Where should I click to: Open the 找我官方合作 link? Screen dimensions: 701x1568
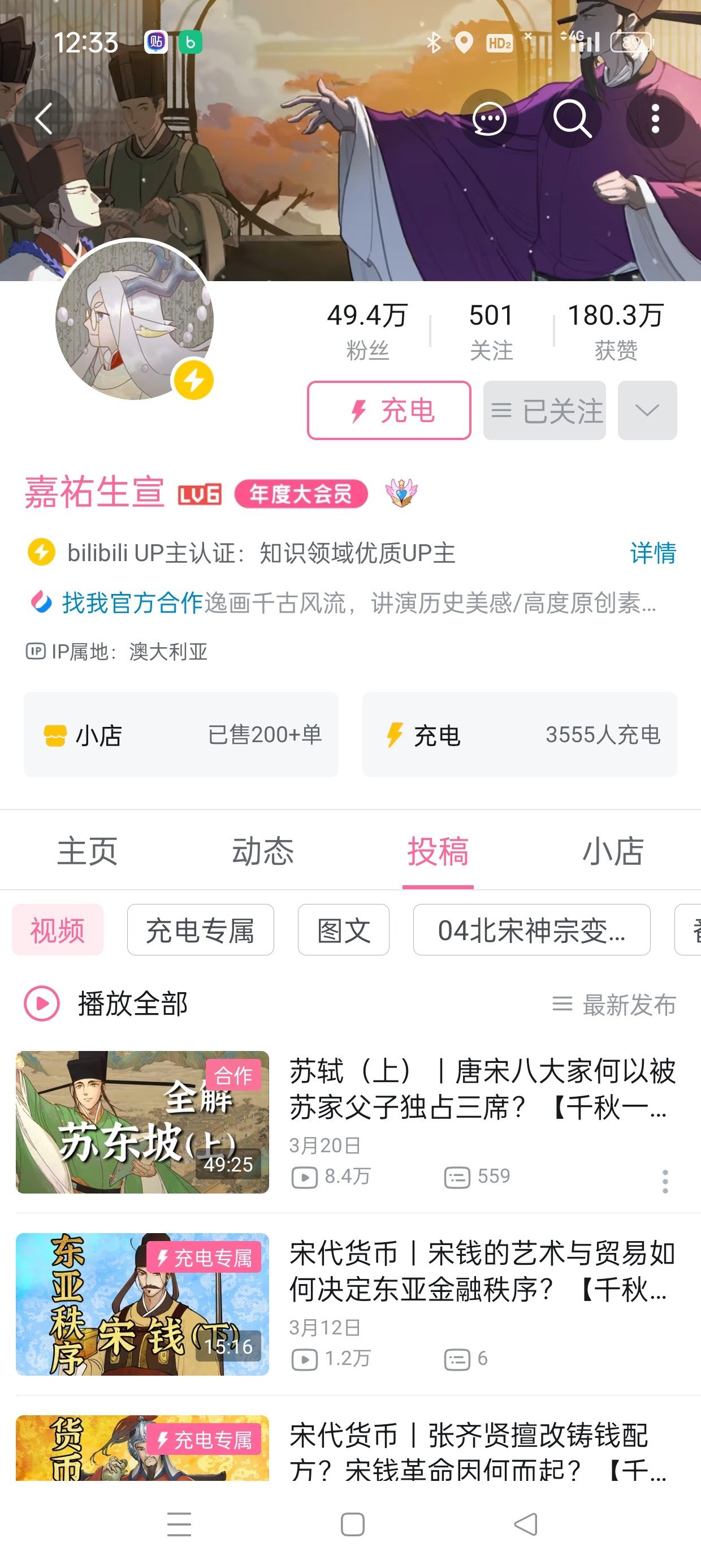[132, 602]
